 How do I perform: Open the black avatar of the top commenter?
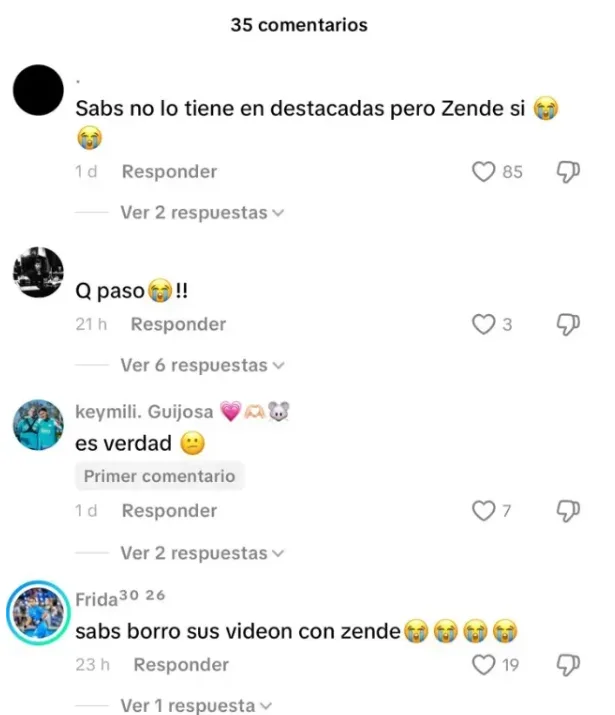(39, 94)
